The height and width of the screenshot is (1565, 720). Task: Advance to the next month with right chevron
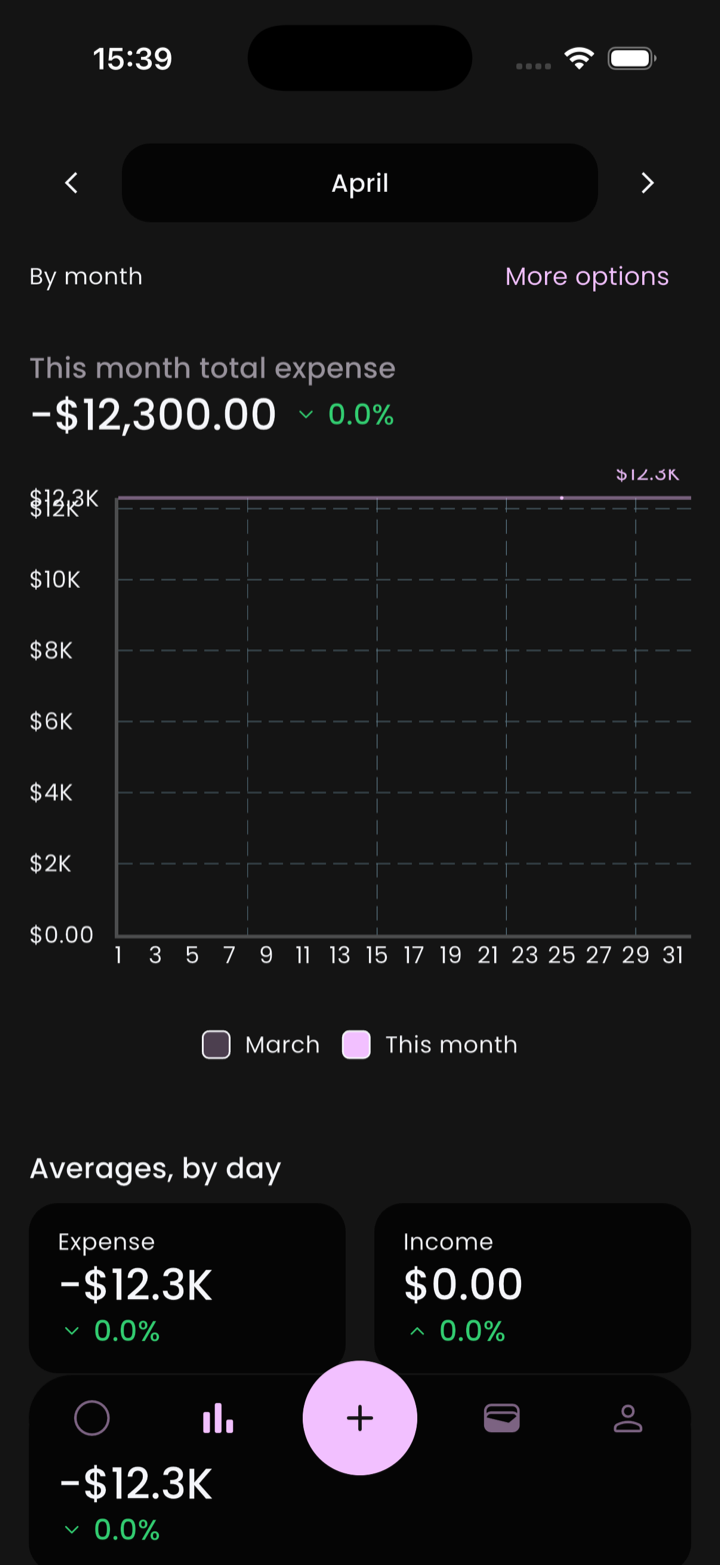pyautogui.click(x=647, y=183)
